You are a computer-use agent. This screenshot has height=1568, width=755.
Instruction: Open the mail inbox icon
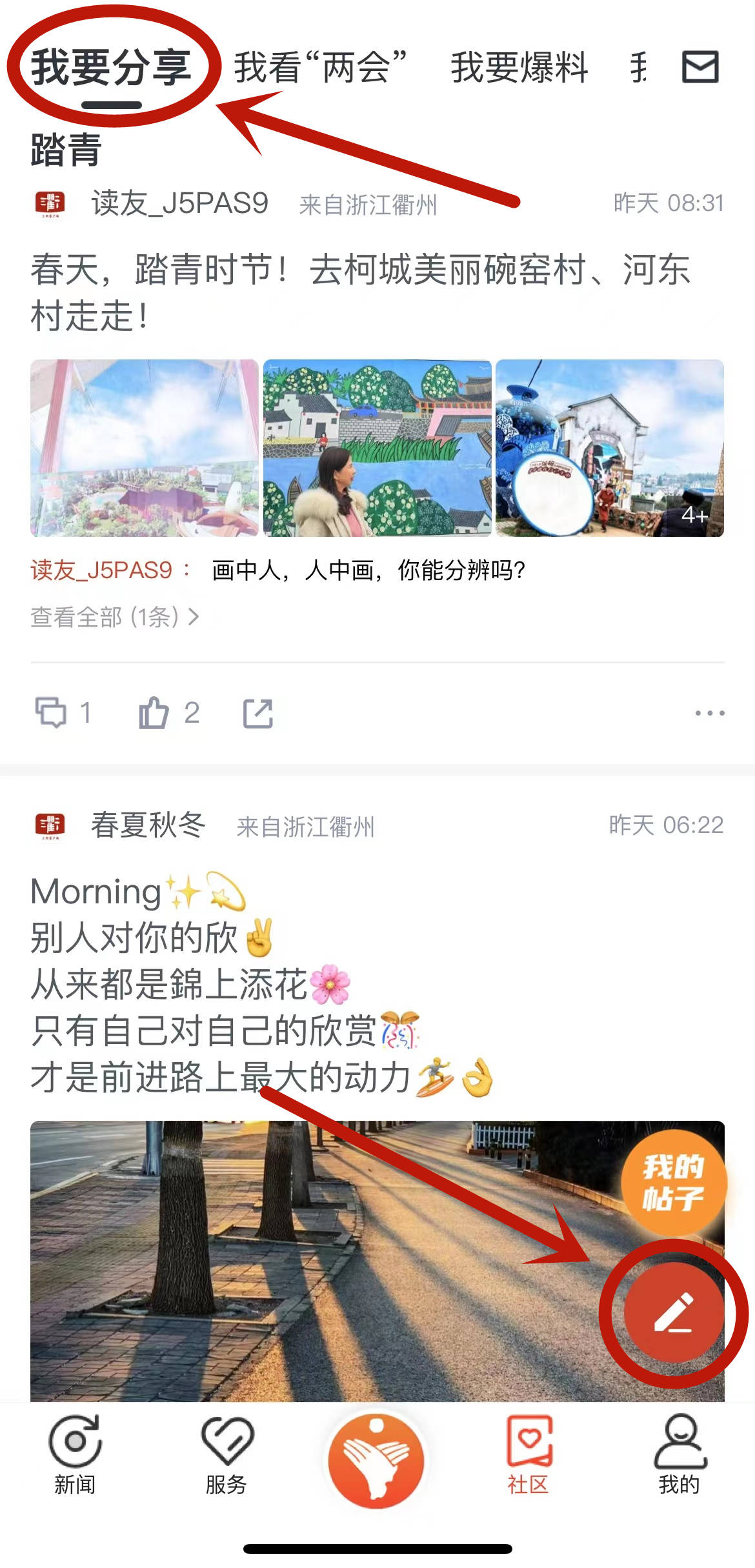[x=700, y=66]
